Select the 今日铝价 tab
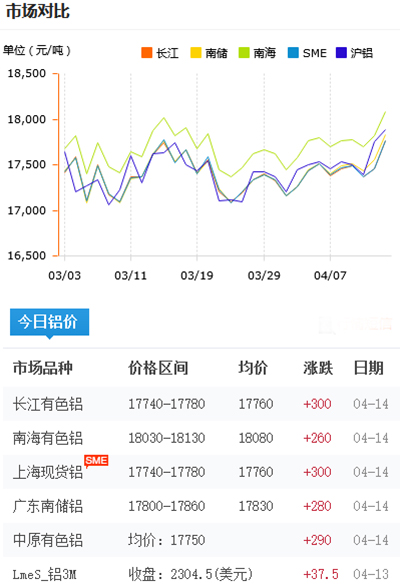The height and width of the screenshot is (588, 400). (49, 322)
